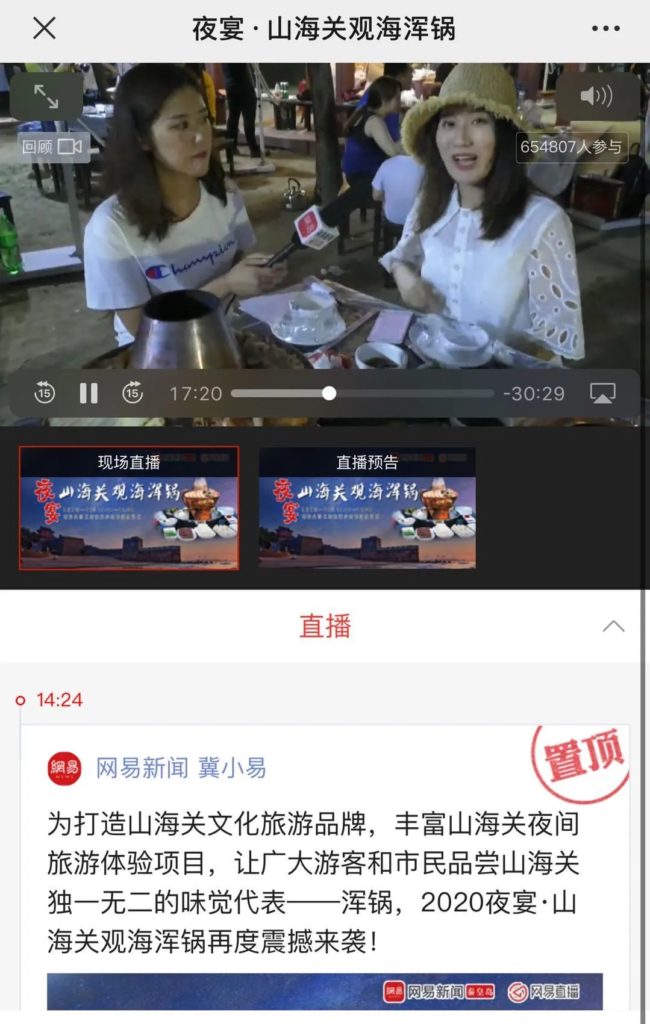Image resolution: width=650 pixels, height=1024 pixels.
Task: Open the 回顾 replay button
Action: (x=54, y=147)
